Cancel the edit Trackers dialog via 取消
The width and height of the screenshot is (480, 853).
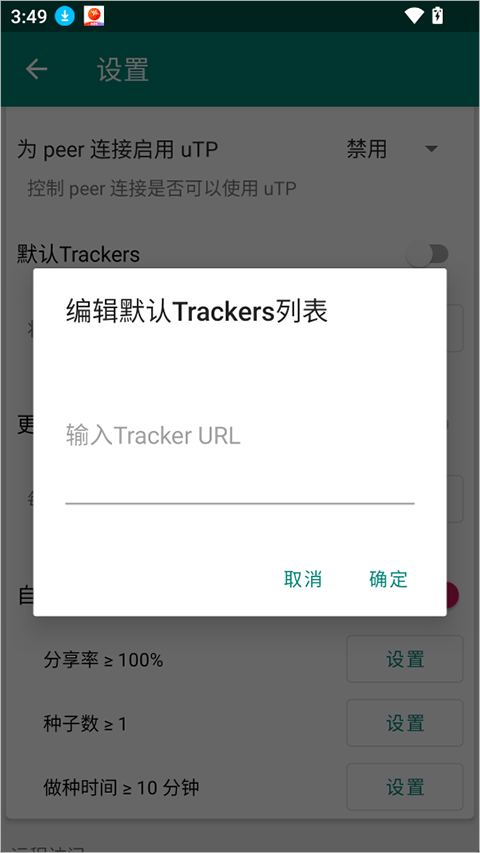point(303,579)
